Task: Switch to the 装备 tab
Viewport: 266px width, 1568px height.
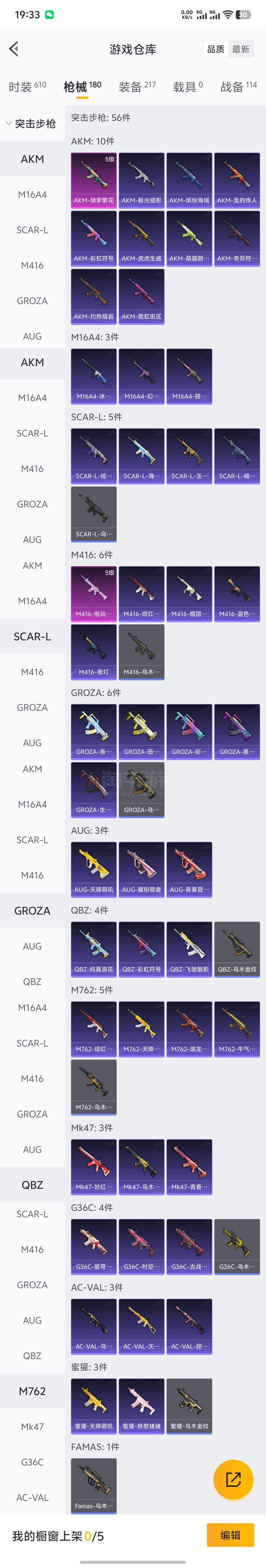Action: 137,86
